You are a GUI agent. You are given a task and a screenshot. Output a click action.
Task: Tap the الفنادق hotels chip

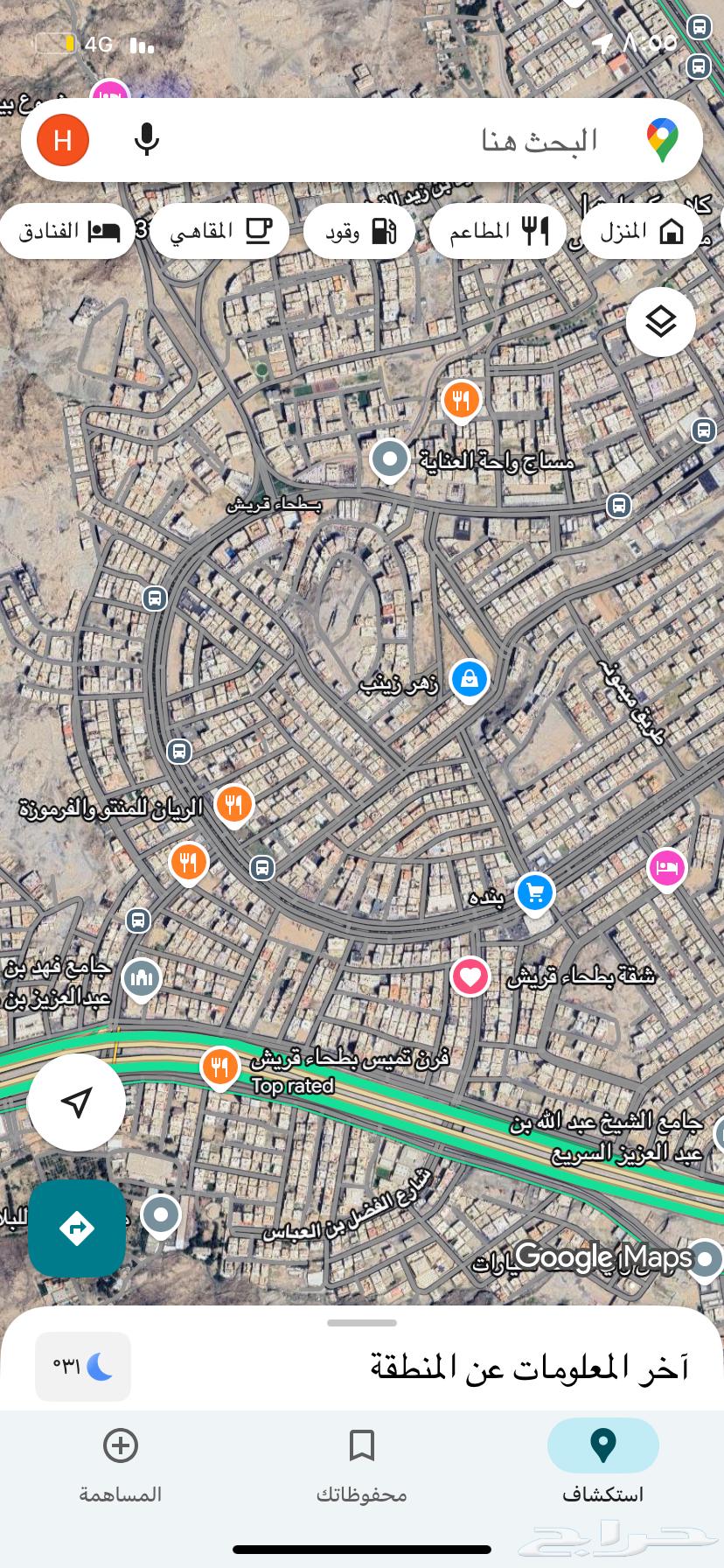pyautogui.click(x=68, y=231)
